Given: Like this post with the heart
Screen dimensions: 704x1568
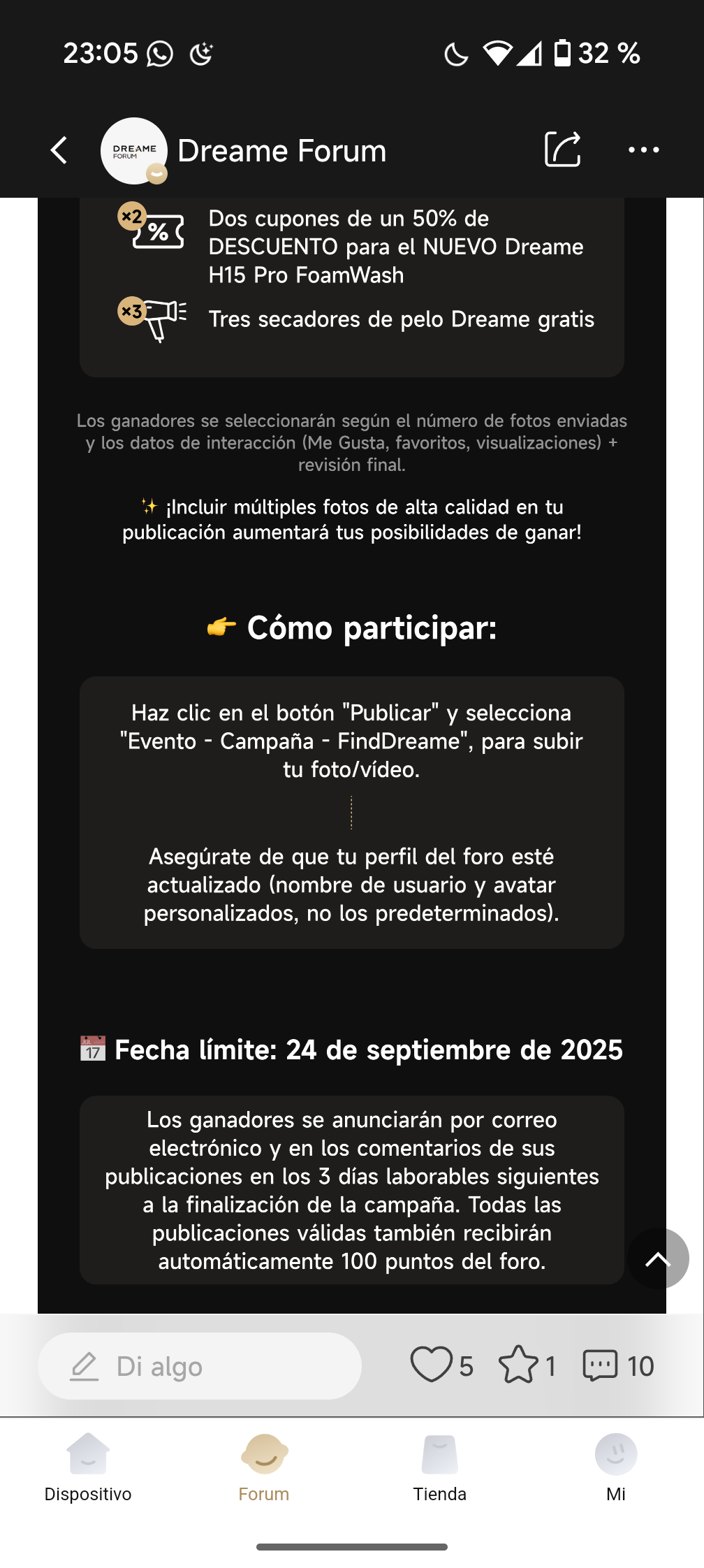Looking at the screenshot, I should click(x=432, y=1365).
